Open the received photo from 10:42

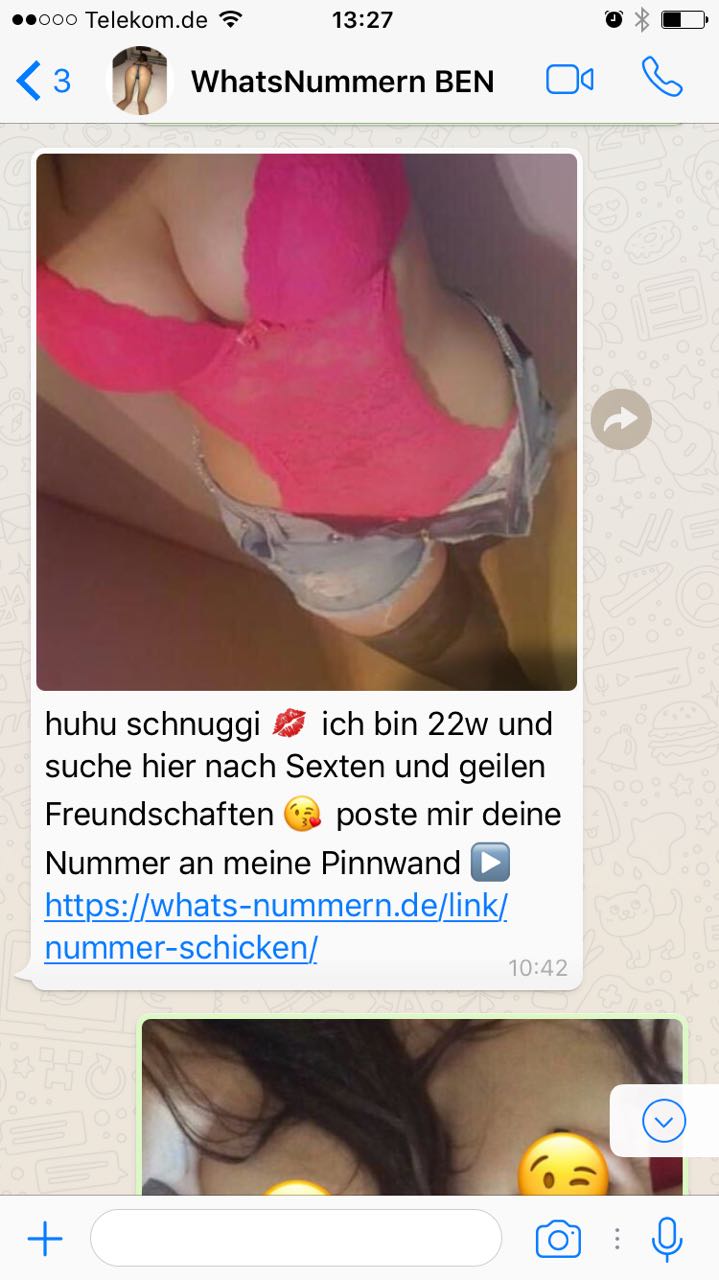pyautogui.click(x=306, y=420)
